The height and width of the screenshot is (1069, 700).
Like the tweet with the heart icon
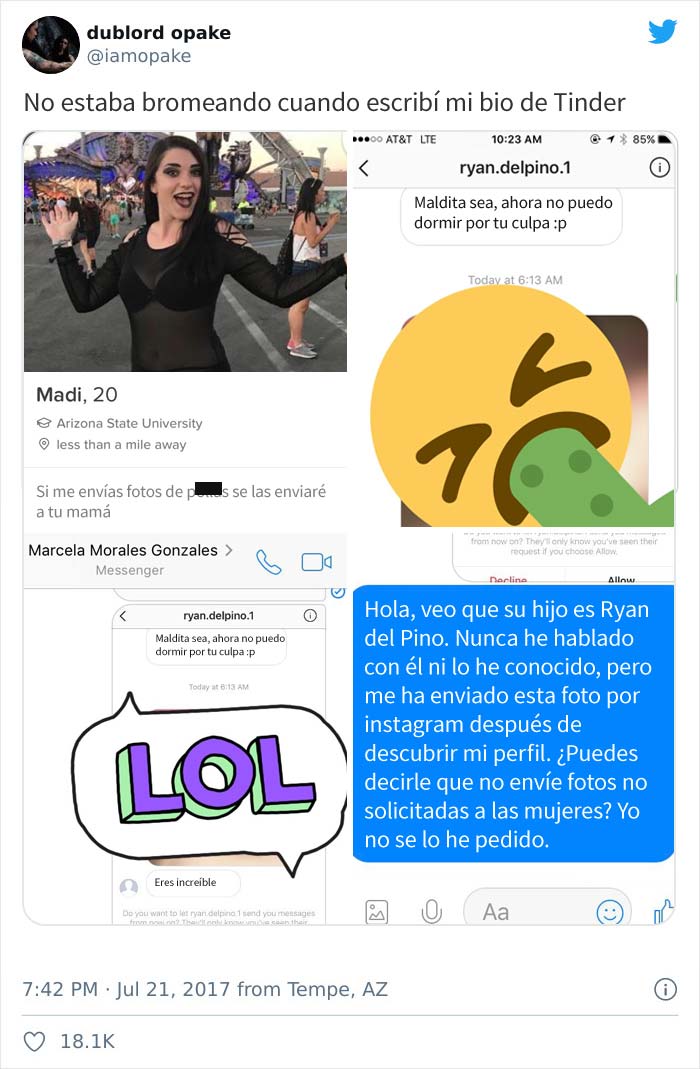coord(35,1041)
